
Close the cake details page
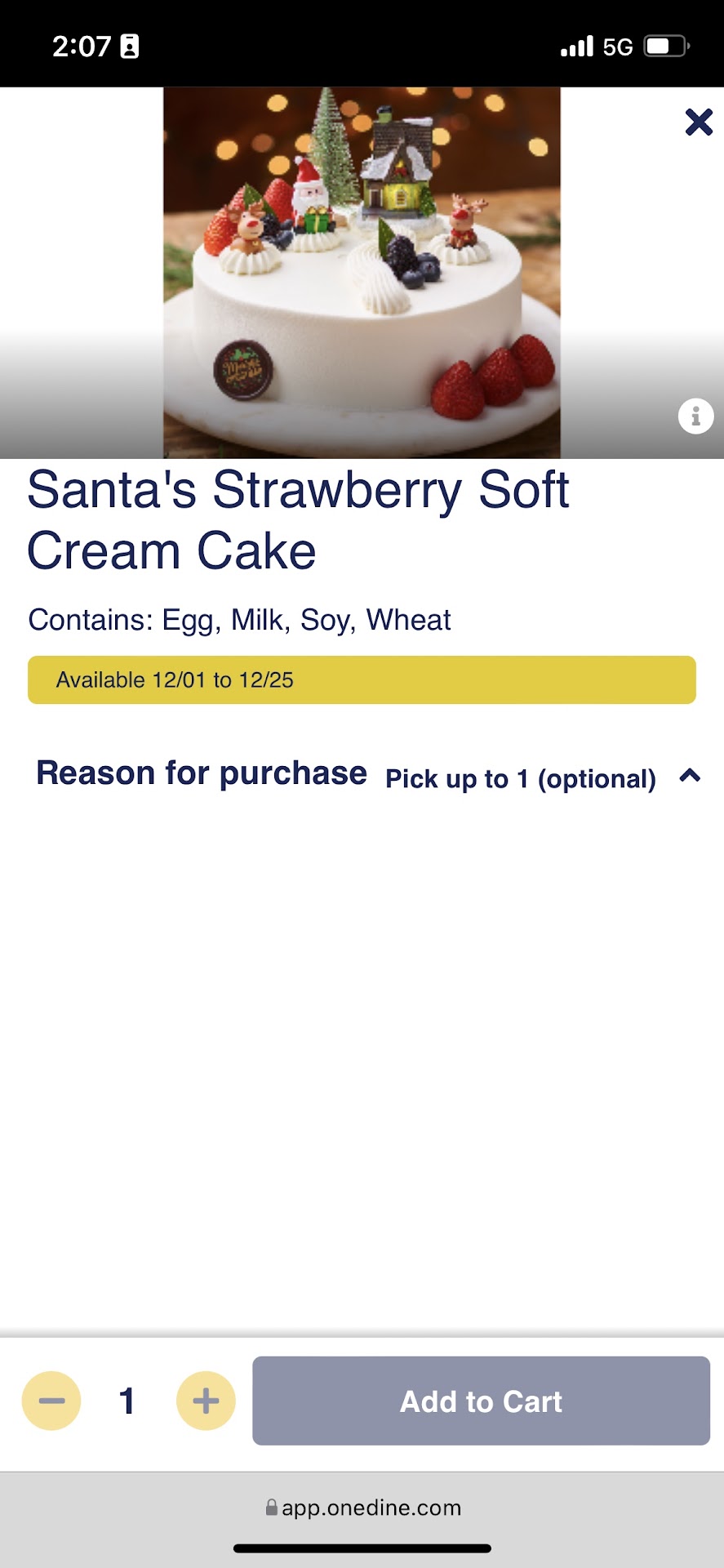click(699, 122)
